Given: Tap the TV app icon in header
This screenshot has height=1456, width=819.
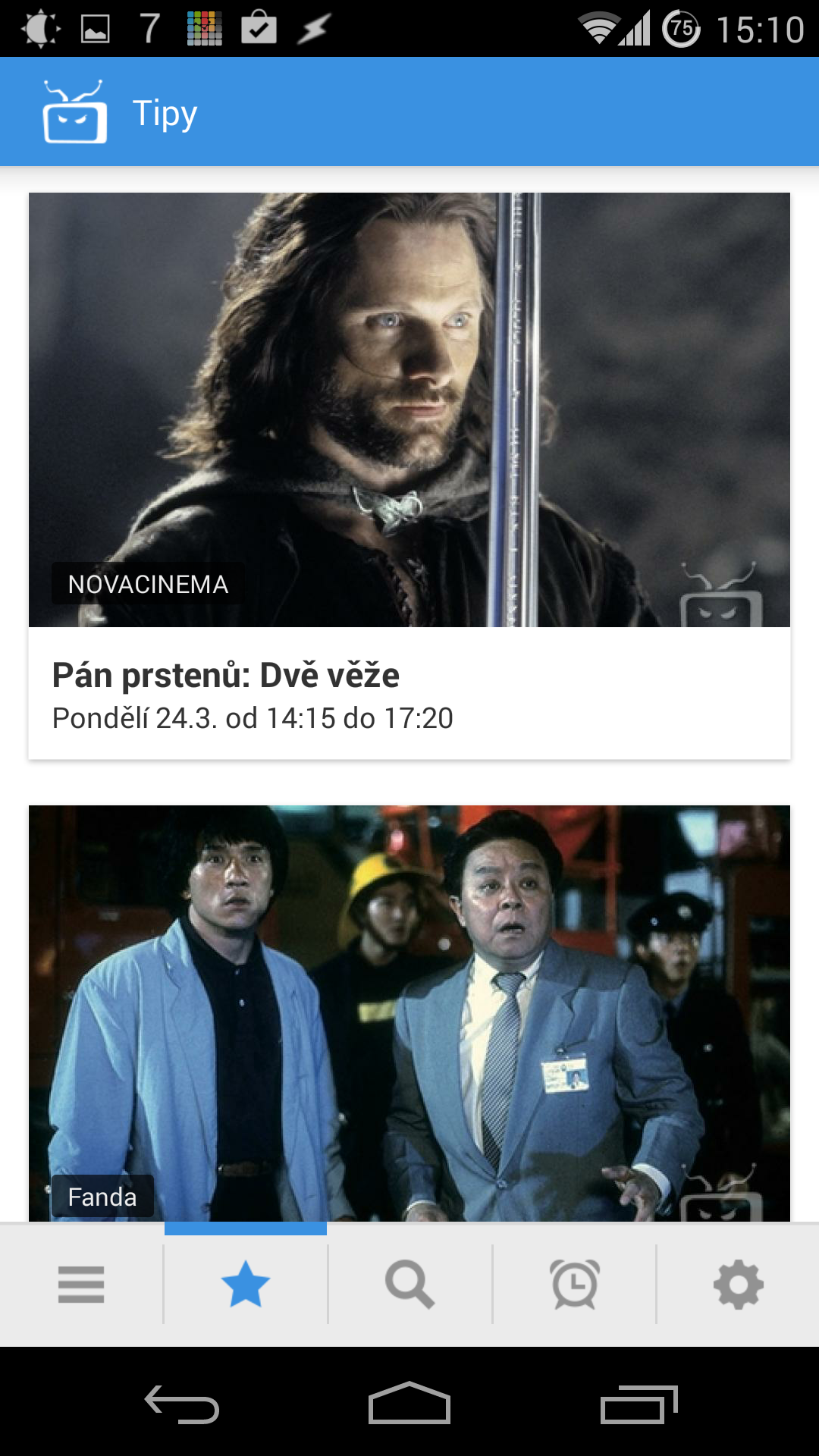Looking at the screenshot, I should coord(74,111).
